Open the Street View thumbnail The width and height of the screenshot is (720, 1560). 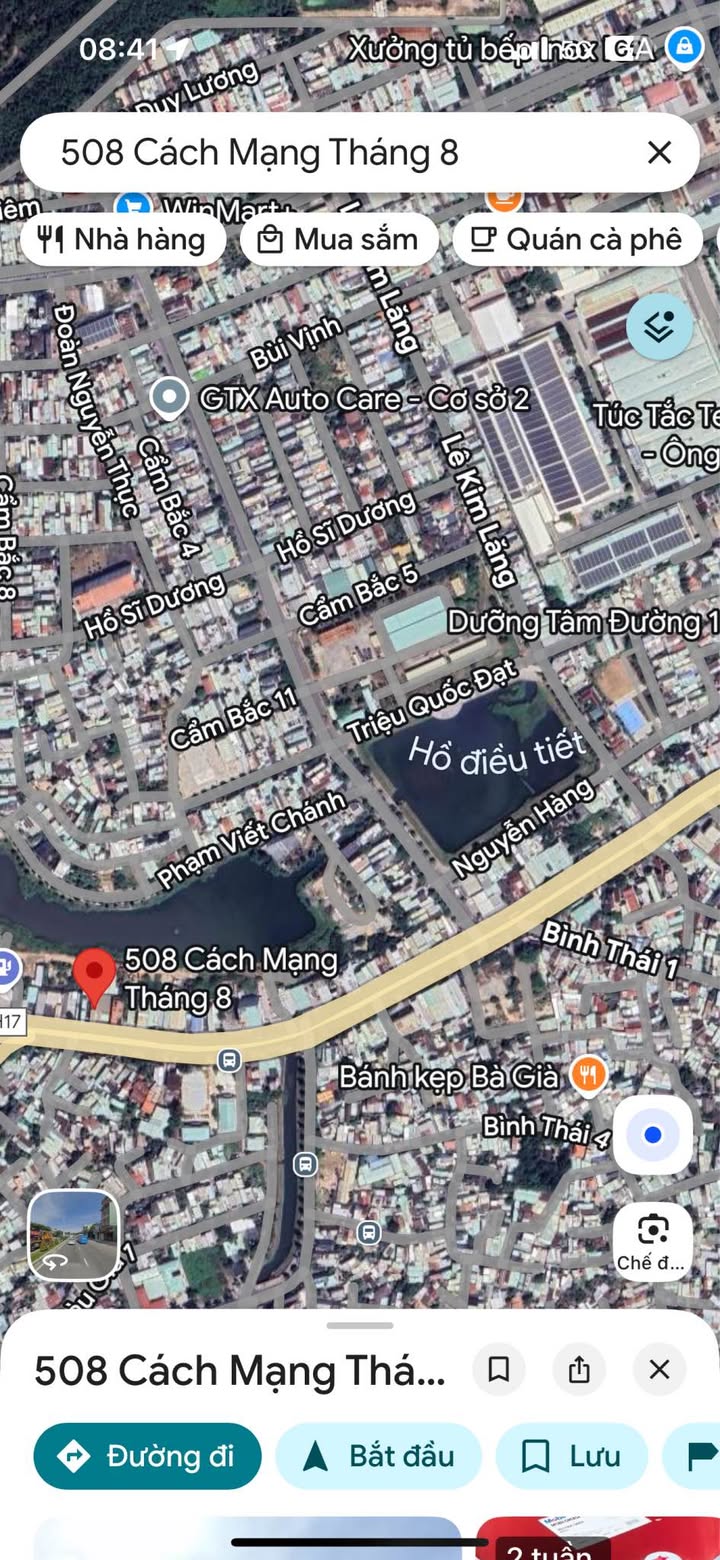pyautogui.click(x=73, y=1235)
